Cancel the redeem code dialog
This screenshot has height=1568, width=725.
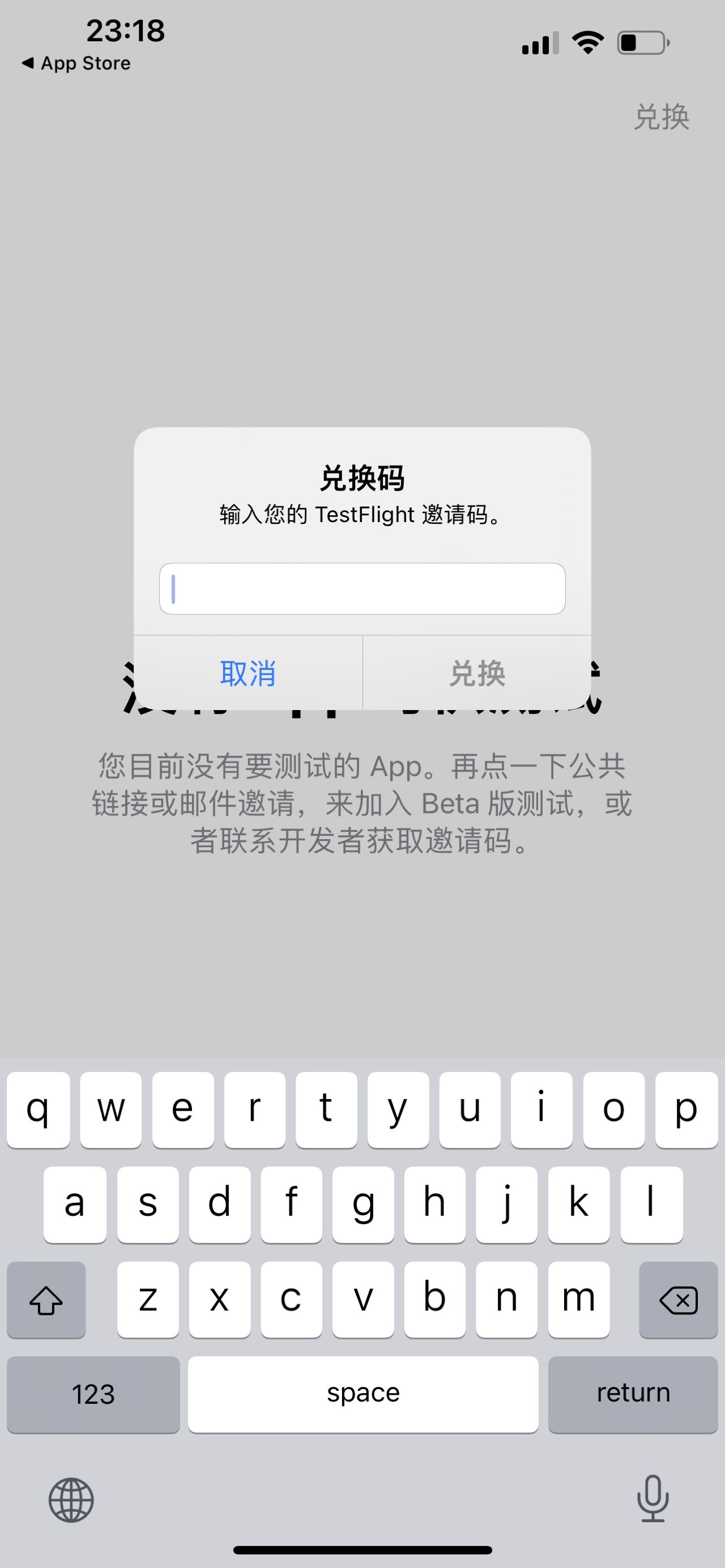point(248,673)
